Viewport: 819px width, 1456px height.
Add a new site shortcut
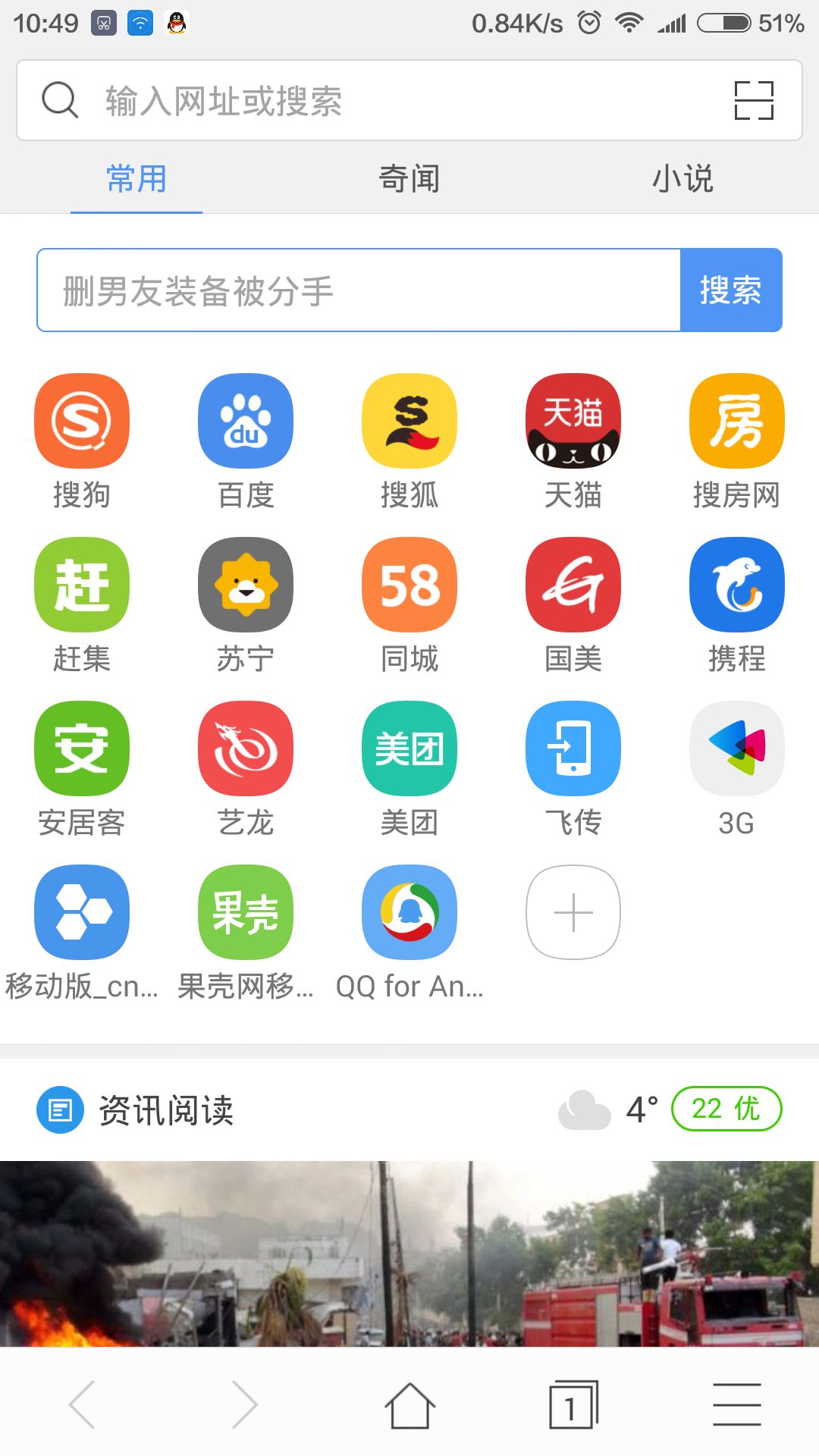pyautogui.click(x=573, y=912)
